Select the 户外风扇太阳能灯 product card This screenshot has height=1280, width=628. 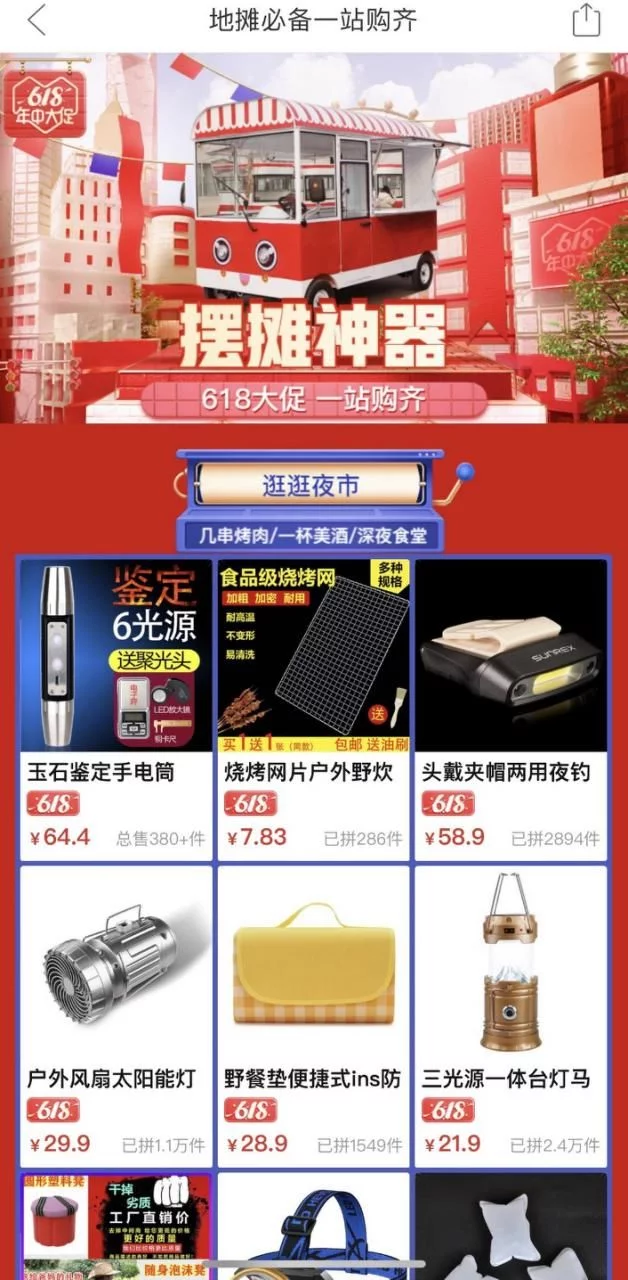(x=116, y=1015)
